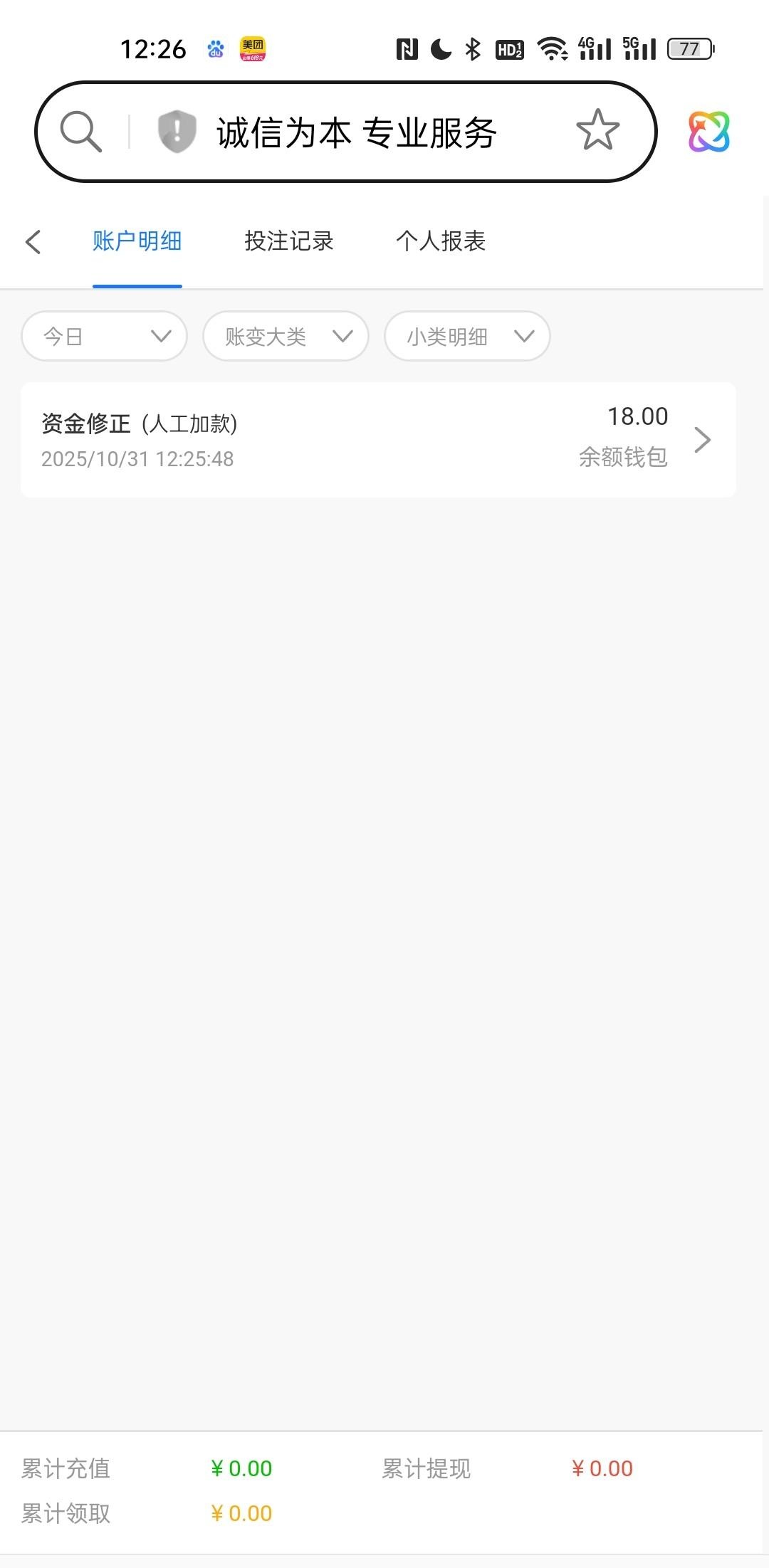Image resolution: width=769 pixels, height=1568 pixels.
Task: Click the search magnifier icon
Action: (80, 131)
